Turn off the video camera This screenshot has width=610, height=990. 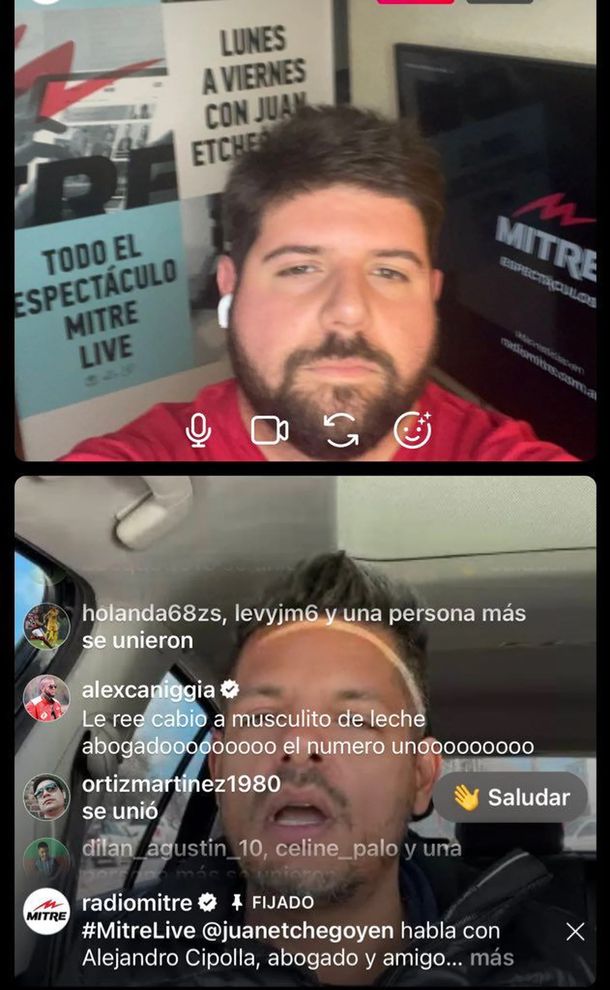coord(269,430)
